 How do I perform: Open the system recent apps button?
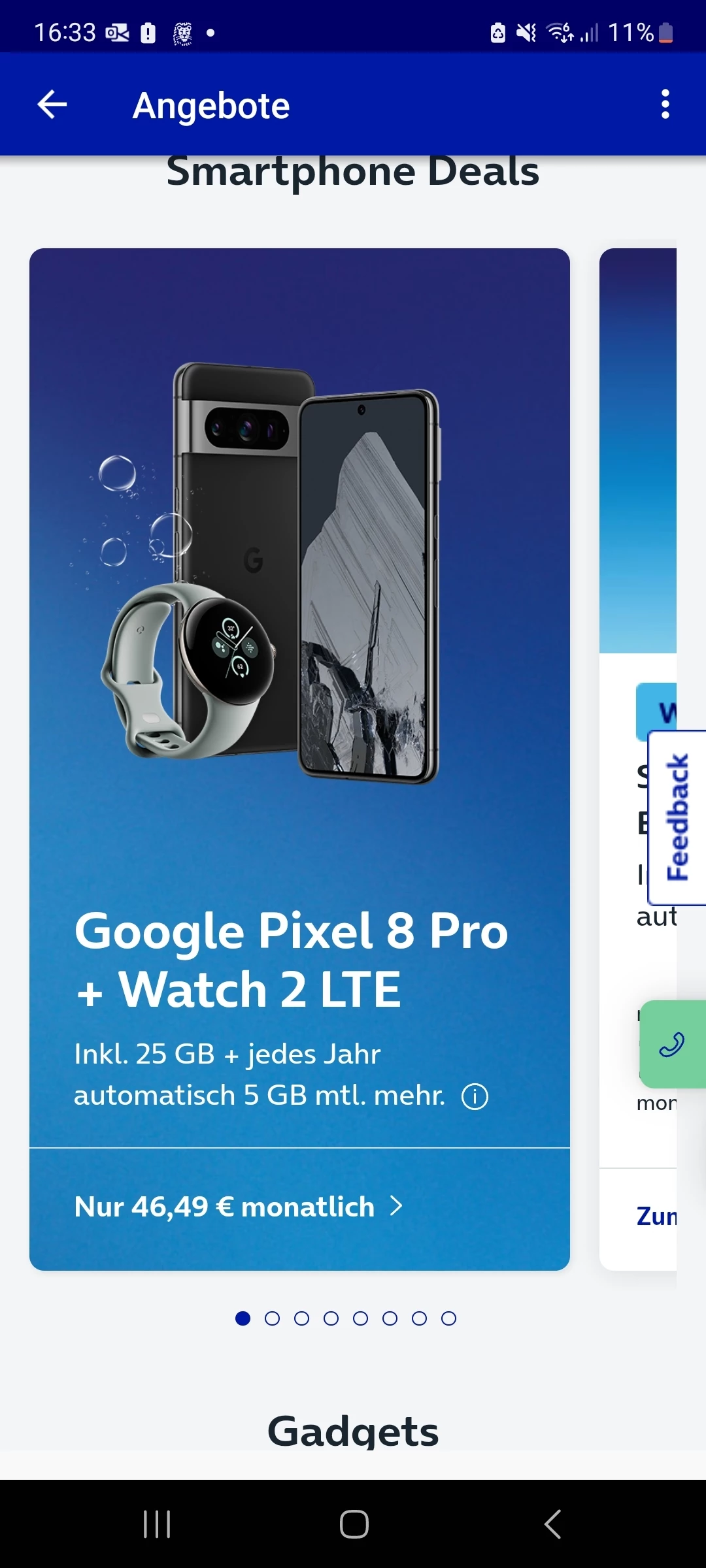157,1524
